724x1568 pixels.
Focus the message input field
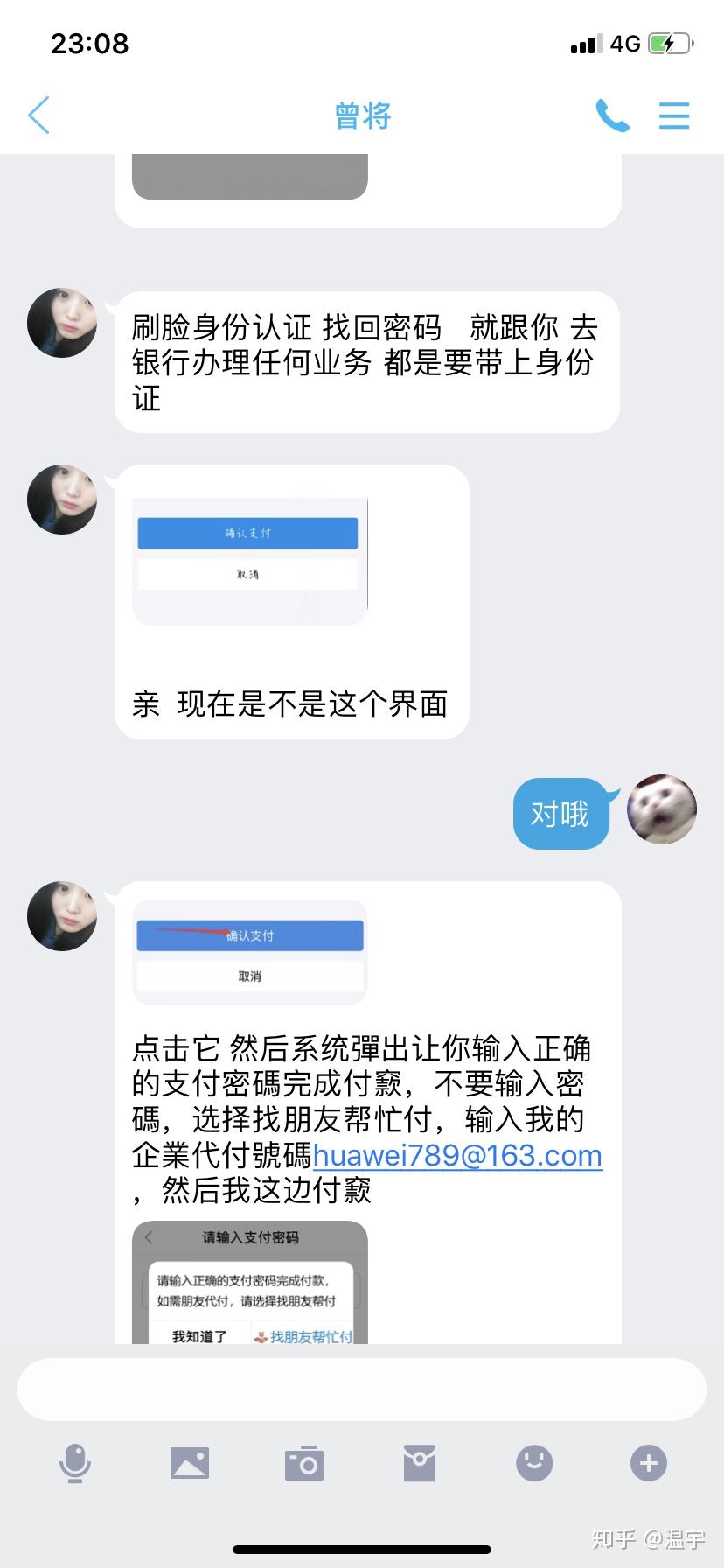[361, 1389]
